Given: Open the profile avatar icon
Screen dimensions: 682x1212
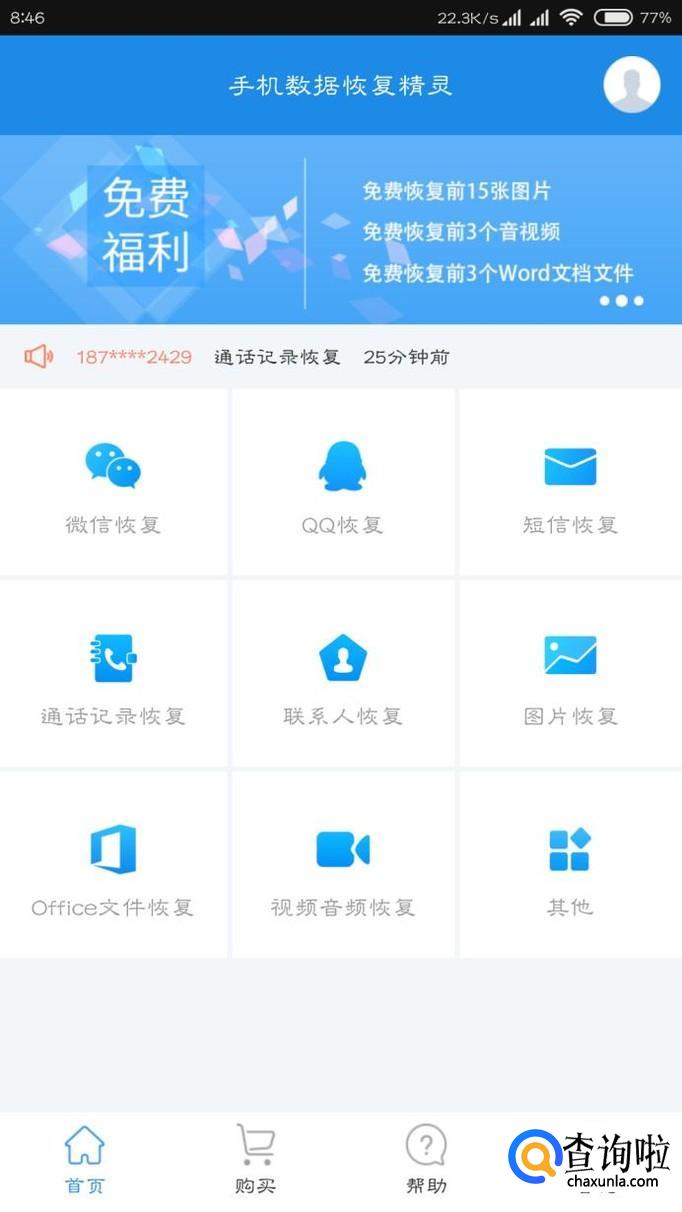Looking at the screenshot, I should coord(631,85).
